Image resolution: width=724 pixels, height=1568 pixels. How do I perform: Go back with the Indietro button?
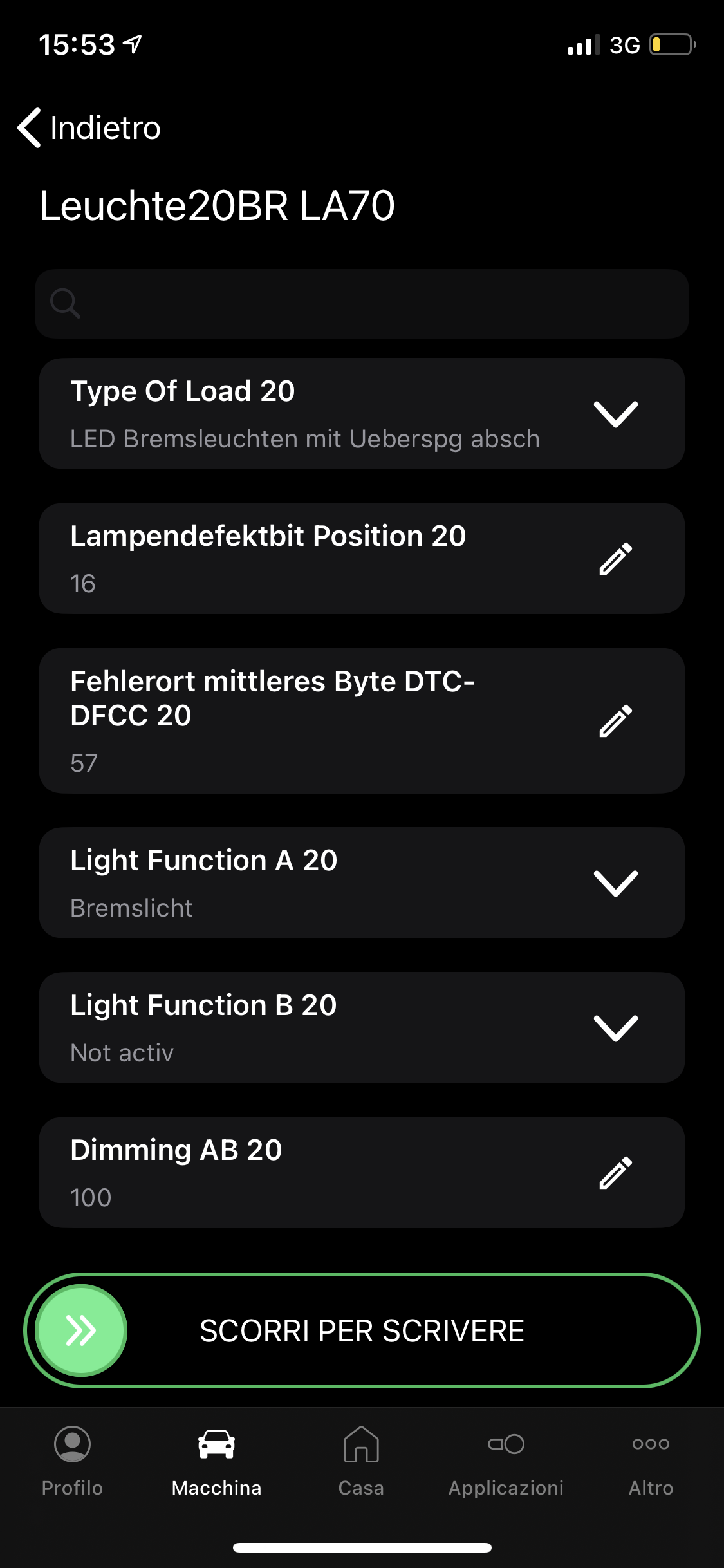(89, 127)
